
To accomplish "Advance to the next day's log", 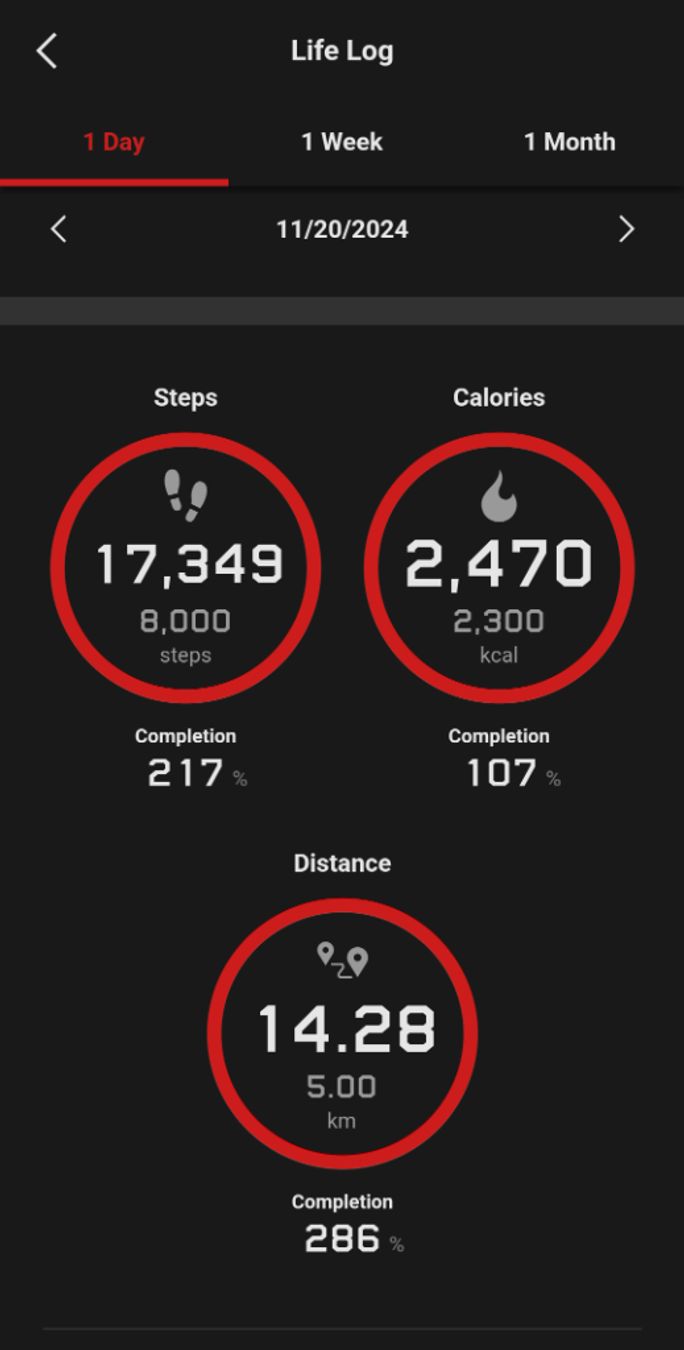I will pyautogui.click(x=626, y=229).
